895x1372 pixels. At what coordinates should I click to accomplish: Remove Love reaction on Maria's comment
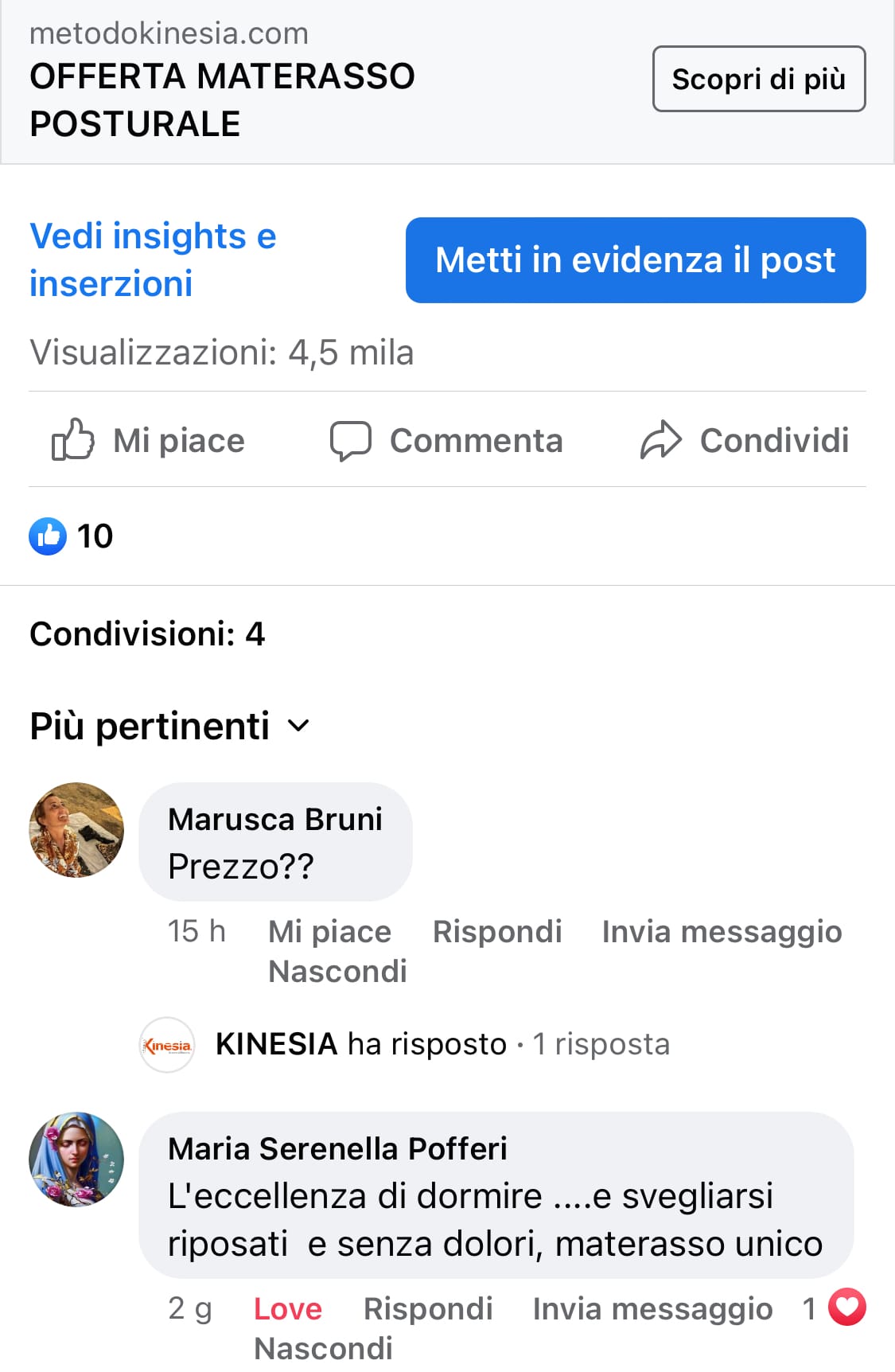(x=287, y=1308)
